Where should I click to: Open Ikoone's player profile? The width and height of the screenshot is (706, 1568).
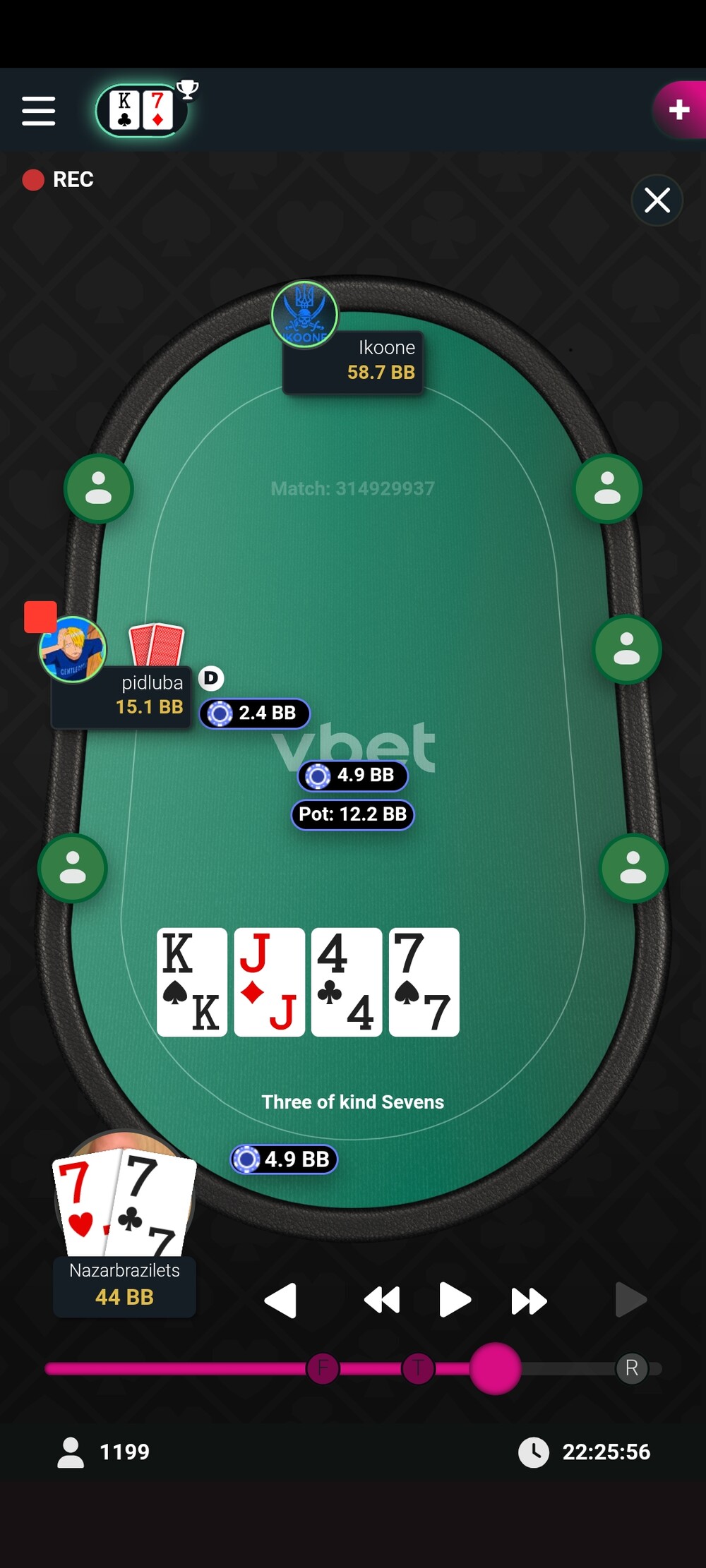click(305, 315)
